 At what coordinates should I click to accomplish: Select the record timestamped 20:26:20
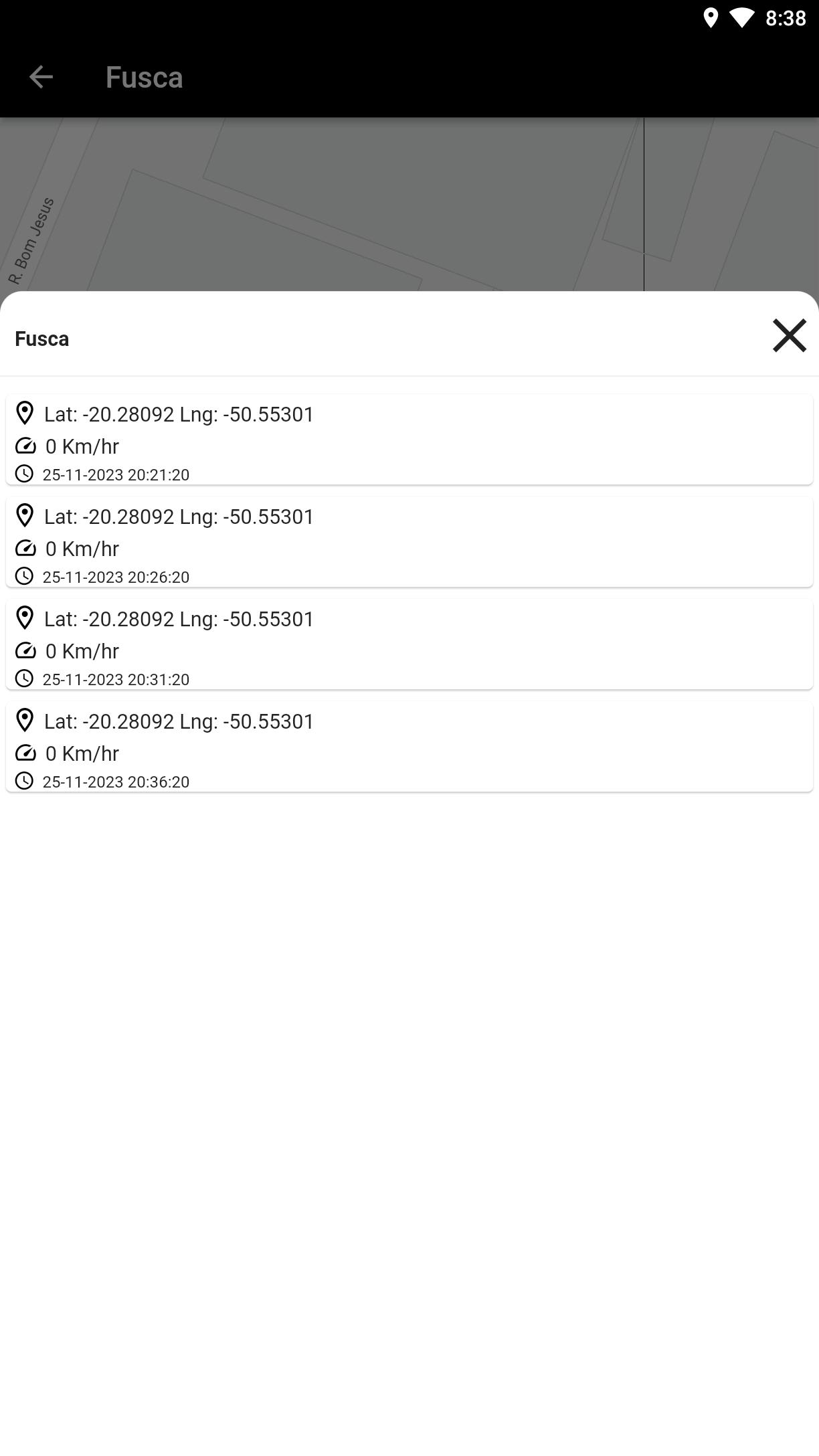point(409,542)
